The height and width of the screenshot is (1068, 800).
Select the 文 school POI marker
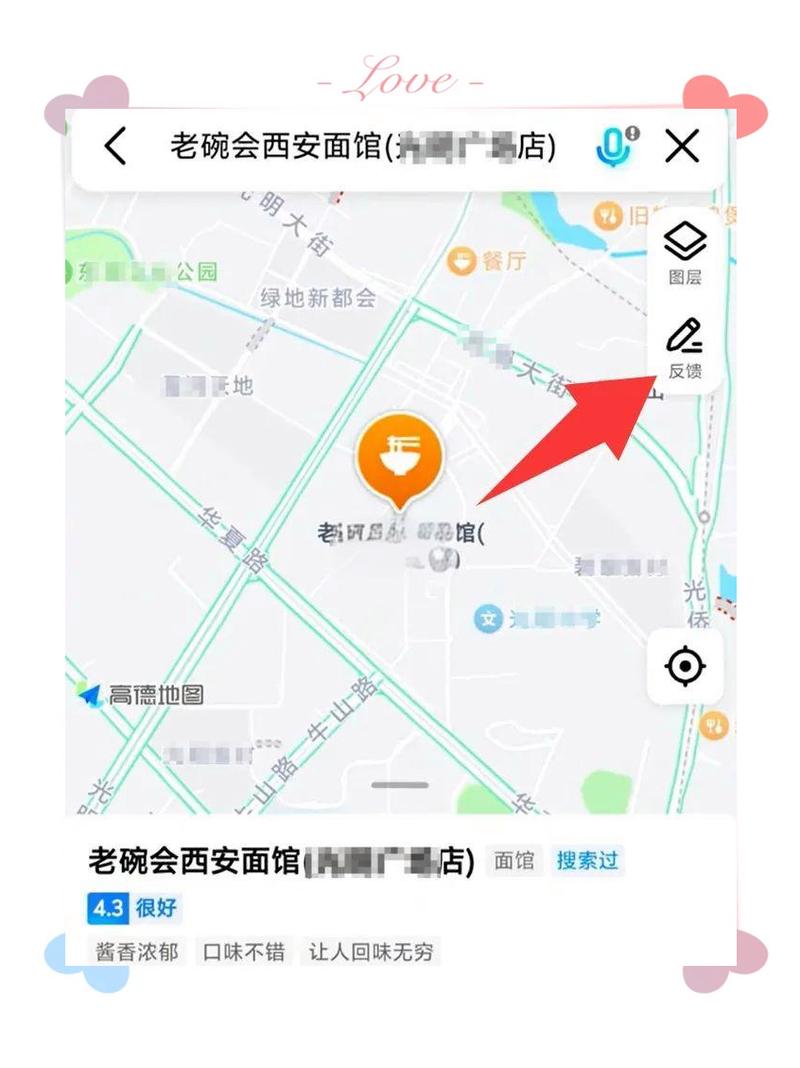tap(487, 617)
